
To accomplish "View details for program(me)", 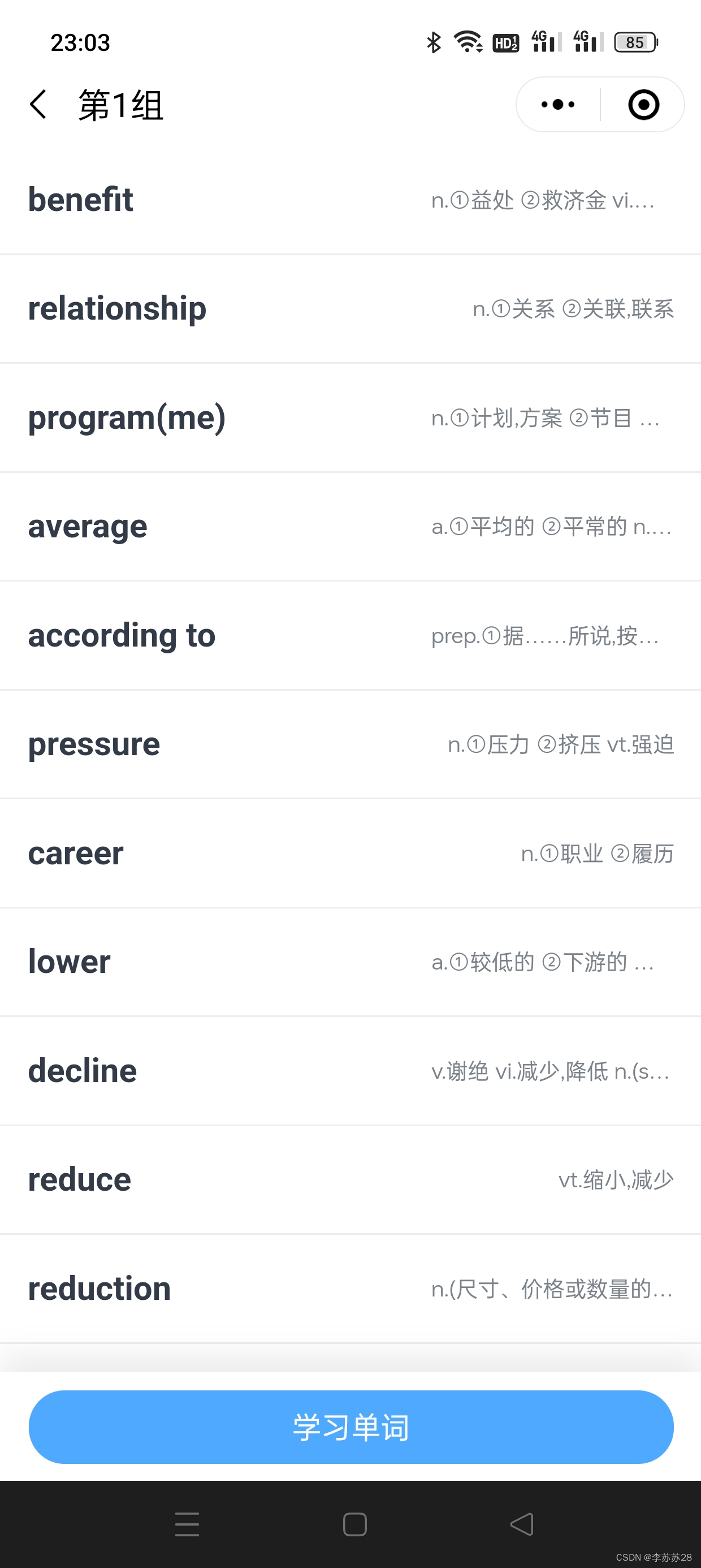I will (350, 417).
